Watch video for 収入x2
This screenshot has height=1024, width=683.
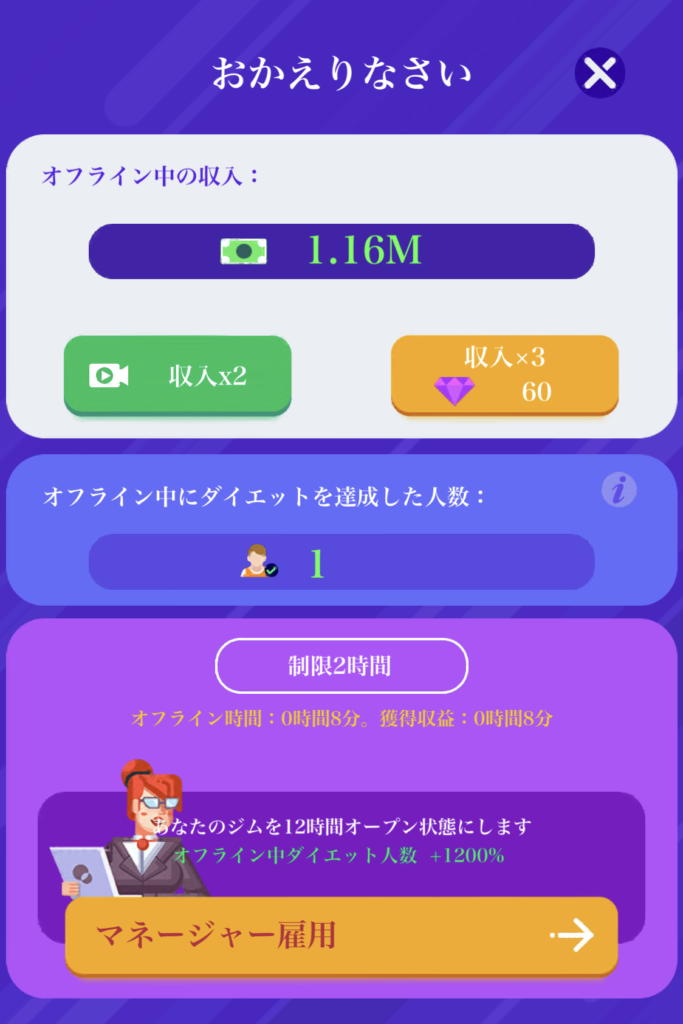pyautogui.click(x=177, y=375)
